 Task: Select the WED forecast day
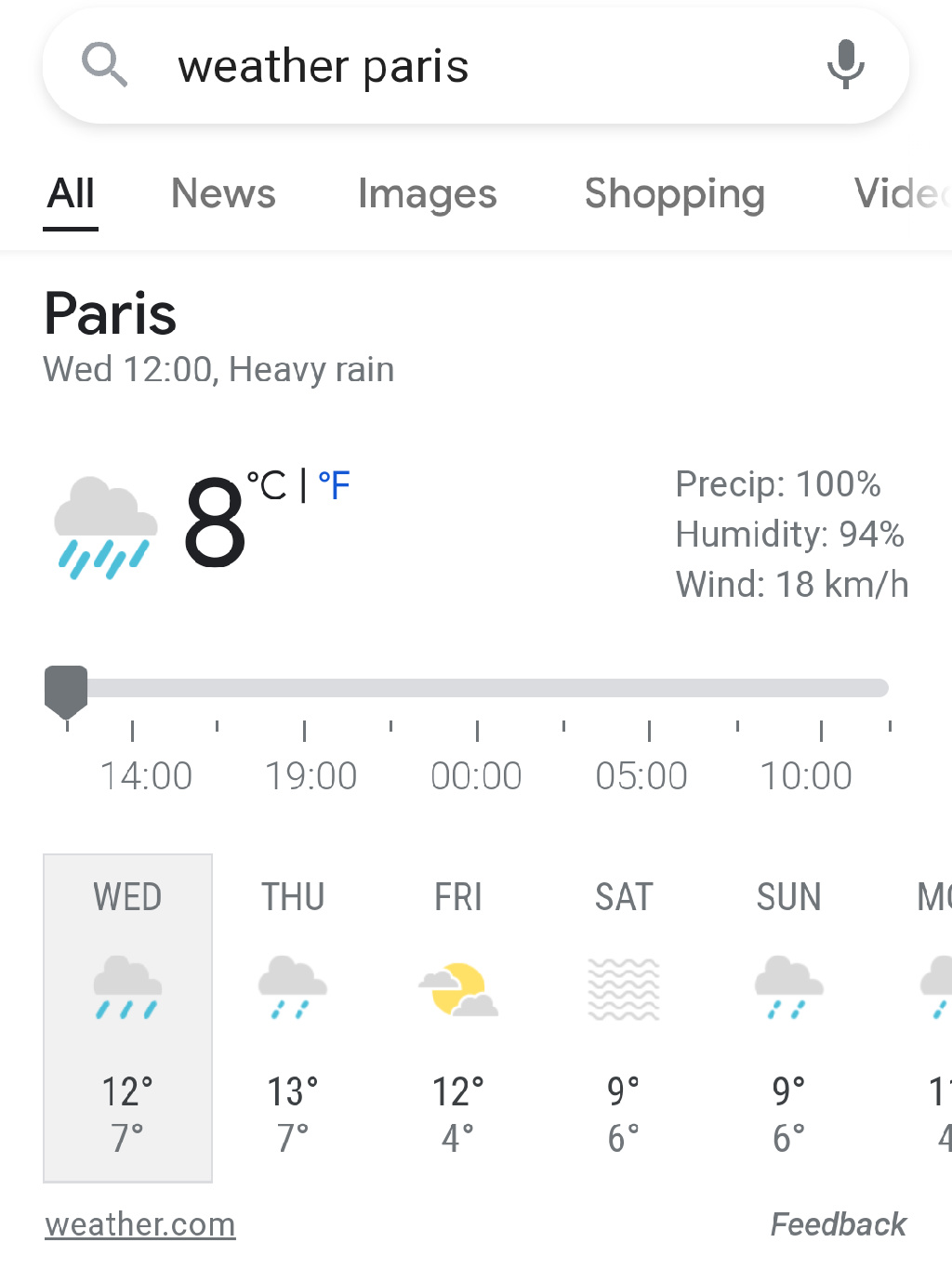click(x=127, y=1017)
